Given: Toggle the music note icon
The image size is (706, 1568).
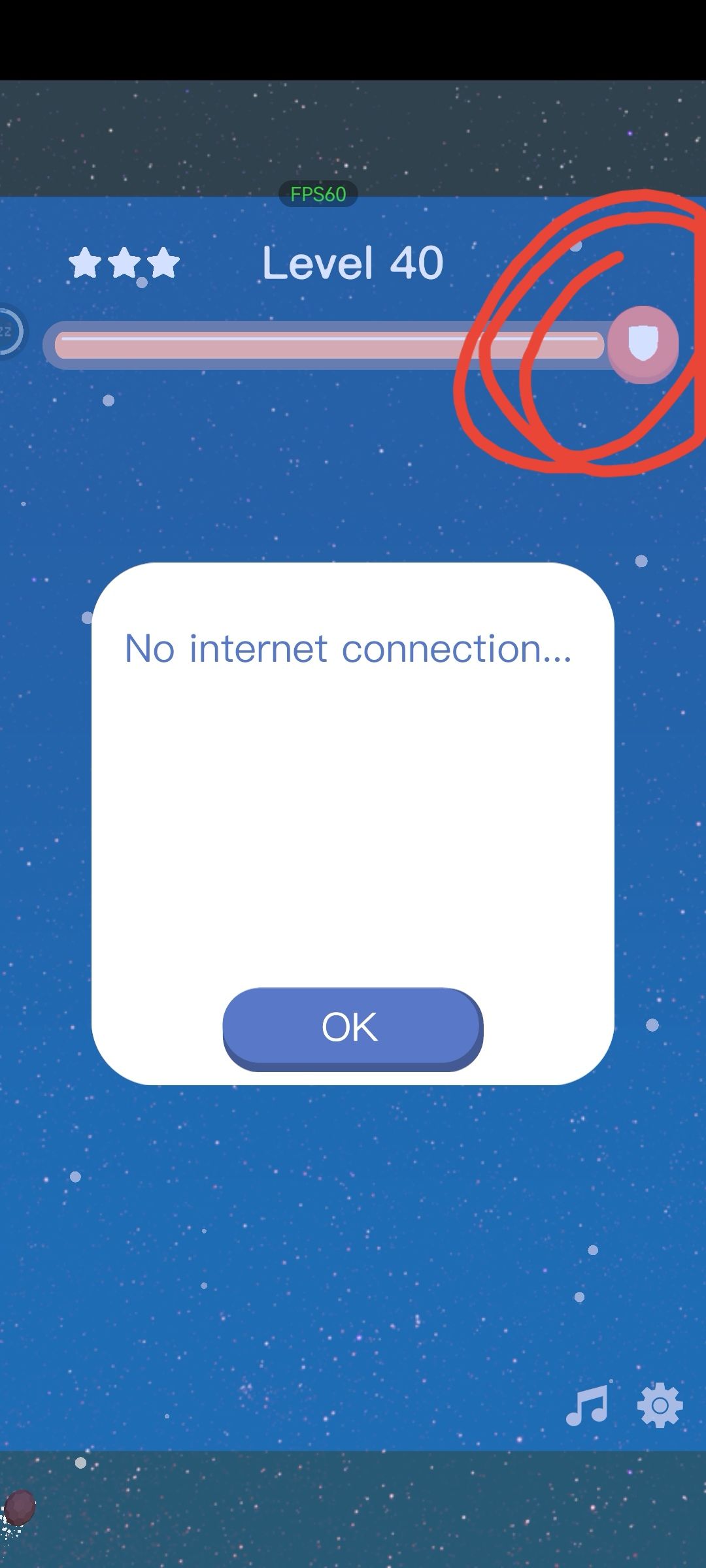Looking at the screenshot, I should (587, 1405).
